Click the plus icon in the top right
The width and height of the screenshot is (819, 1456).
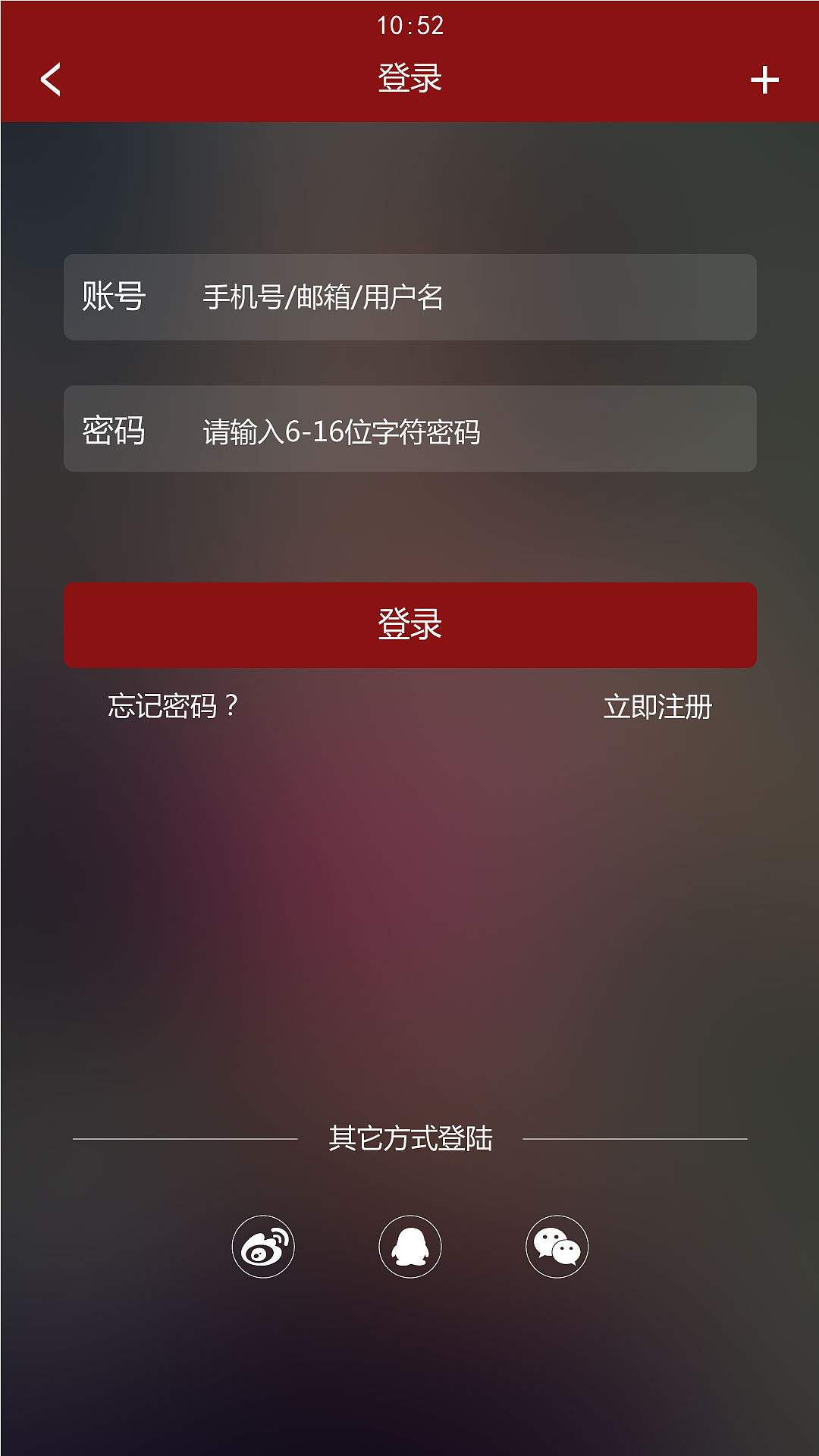[767, 79]
